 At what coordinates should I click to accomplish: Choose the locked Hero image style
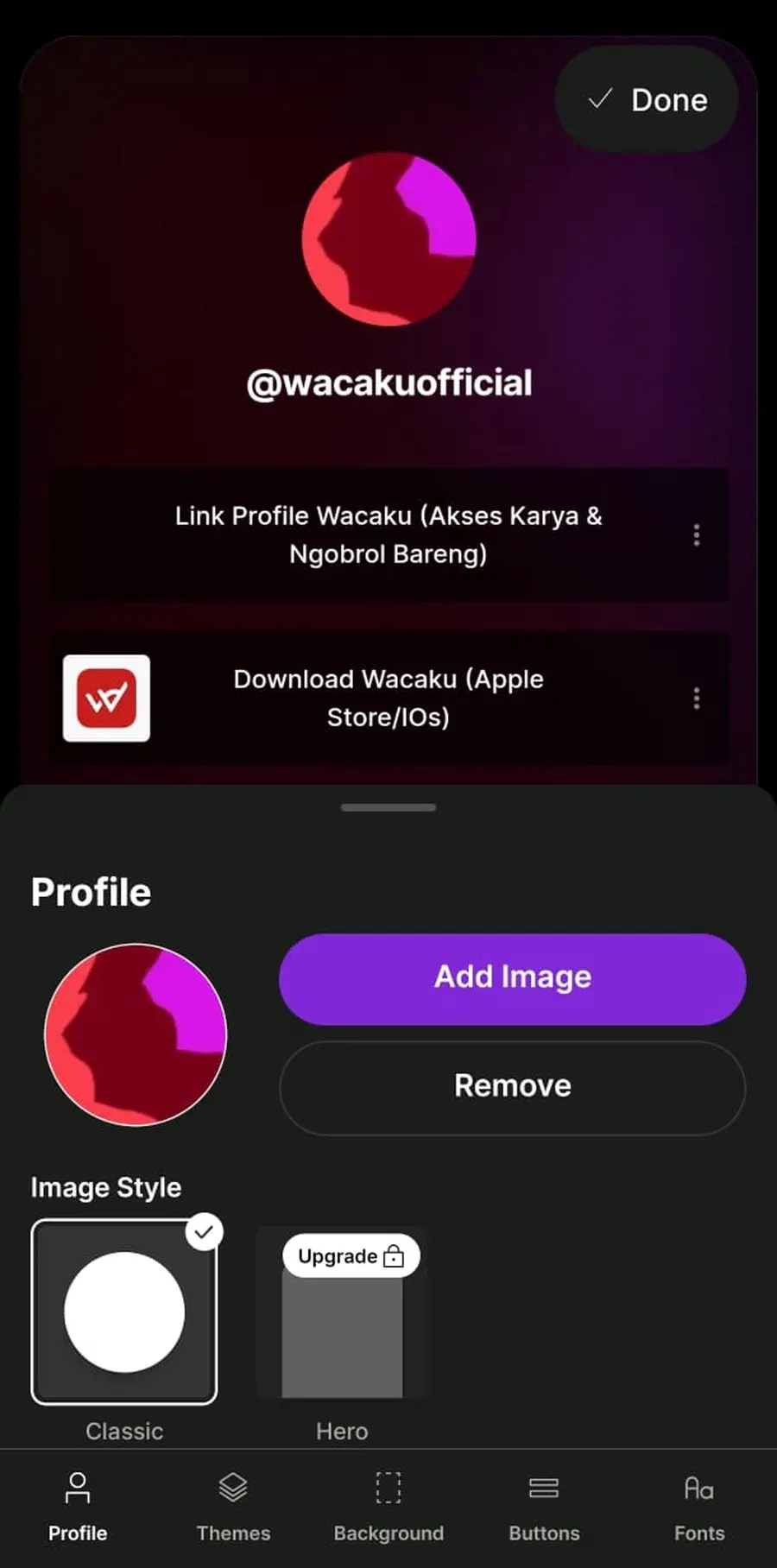coord(343,1313)
